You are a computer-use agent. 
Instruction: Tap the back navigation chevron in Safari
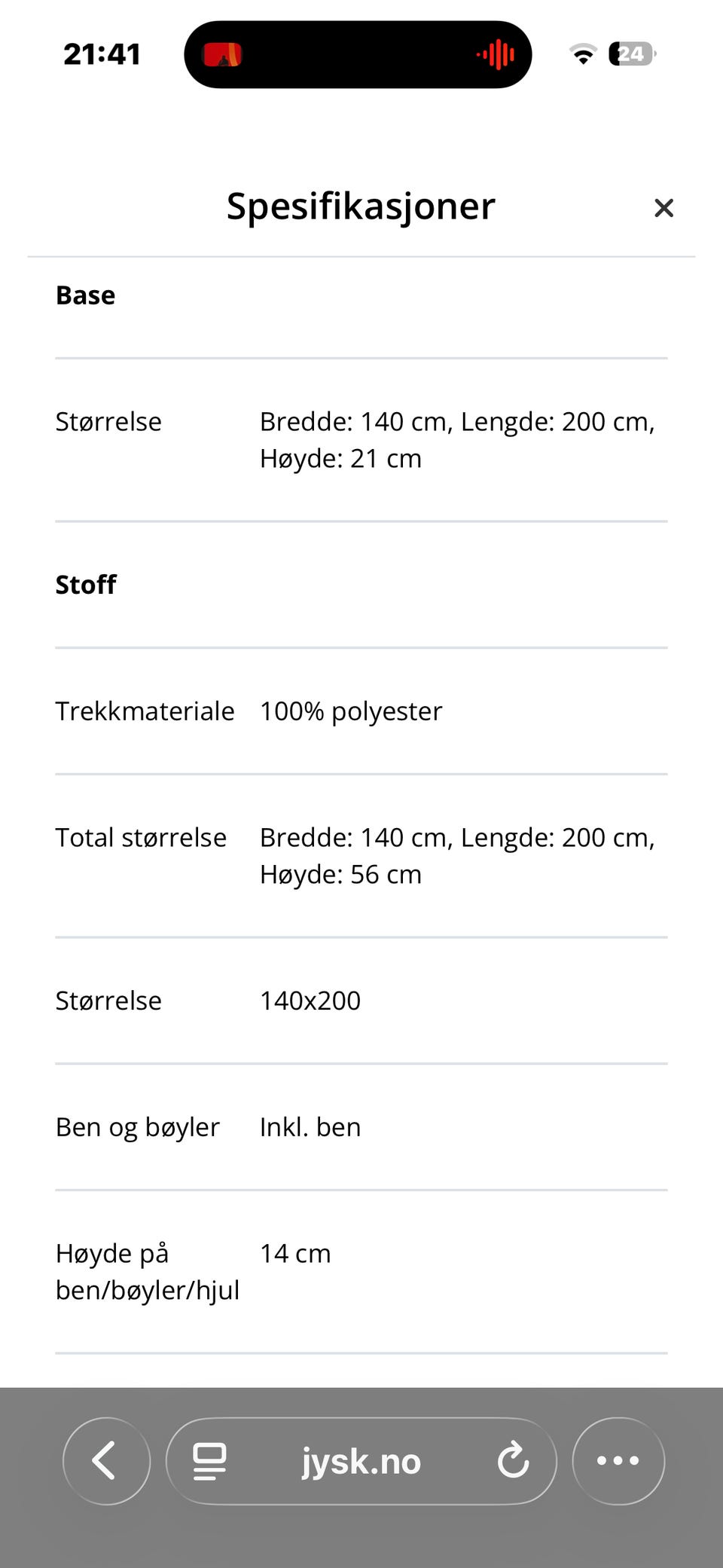(x=105, y=1460)
